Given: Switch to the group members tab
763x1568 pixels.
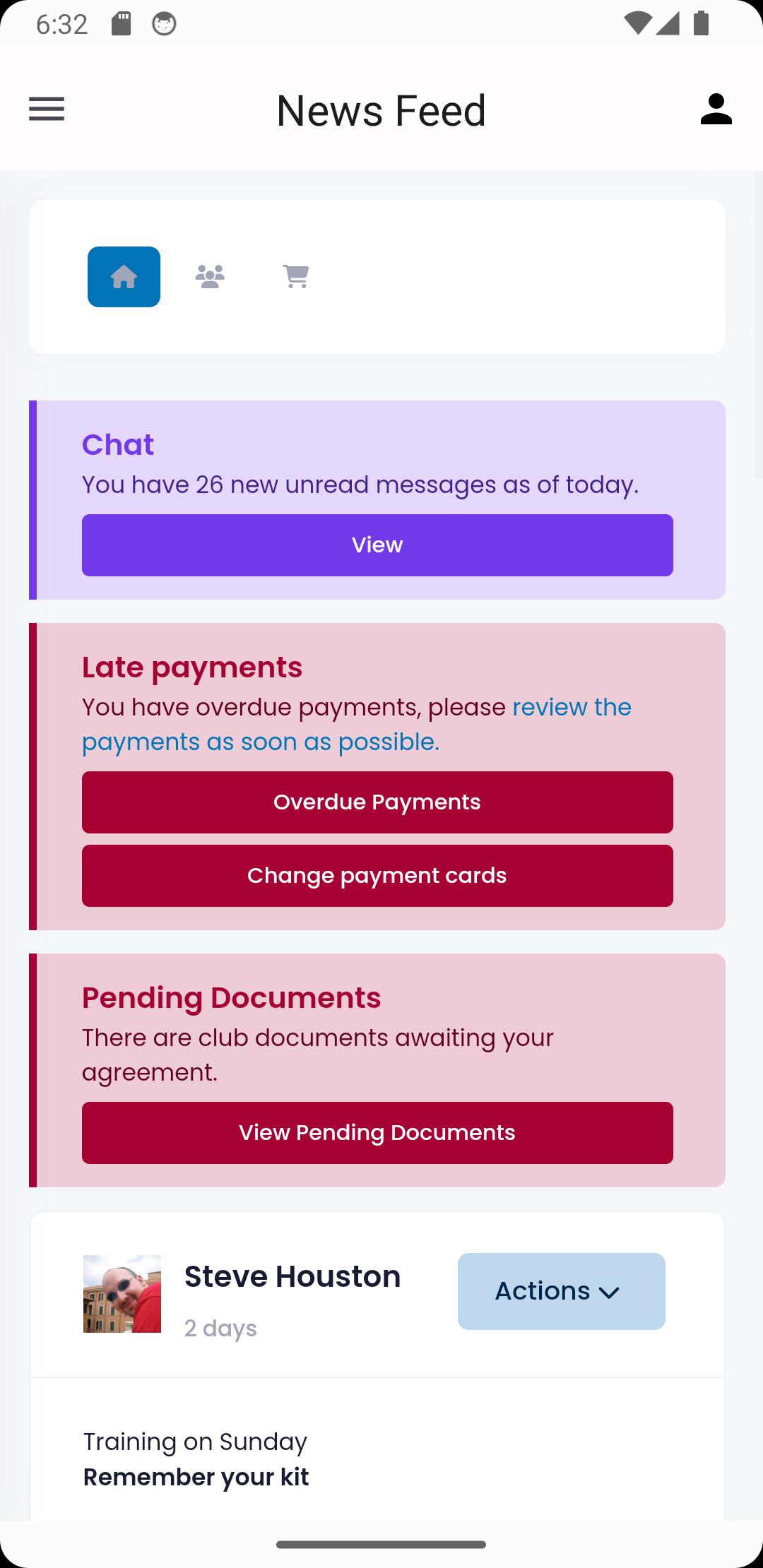Looking at the screenshot, I should 210,277.
